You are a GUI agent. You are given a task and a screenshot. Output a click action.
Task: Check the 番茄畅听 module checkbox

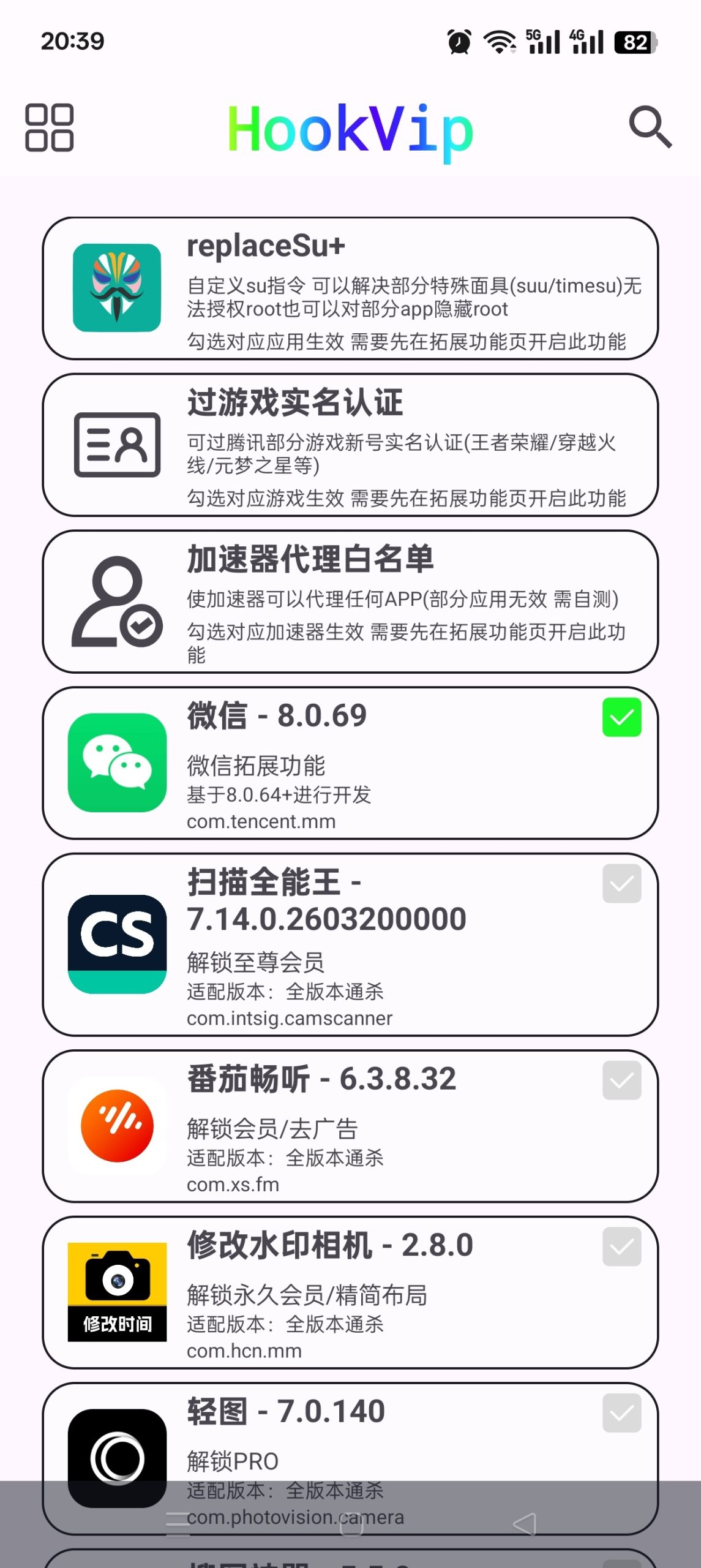621,1079
